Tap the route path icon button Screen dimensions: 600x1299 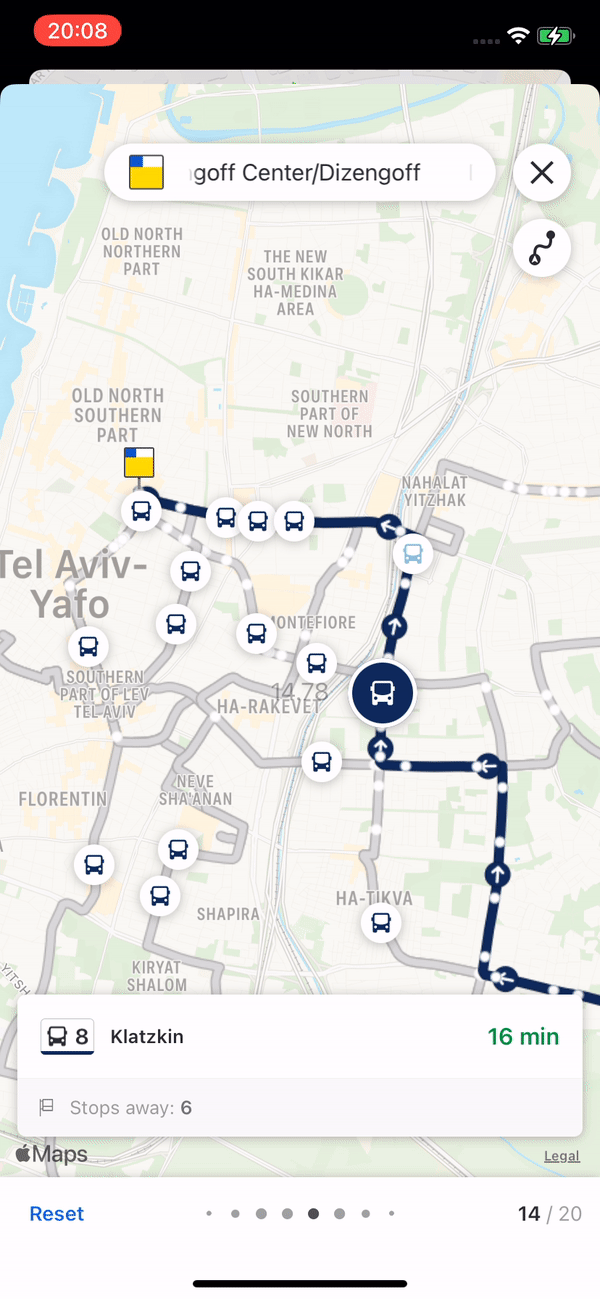click(x=542, y=248)
